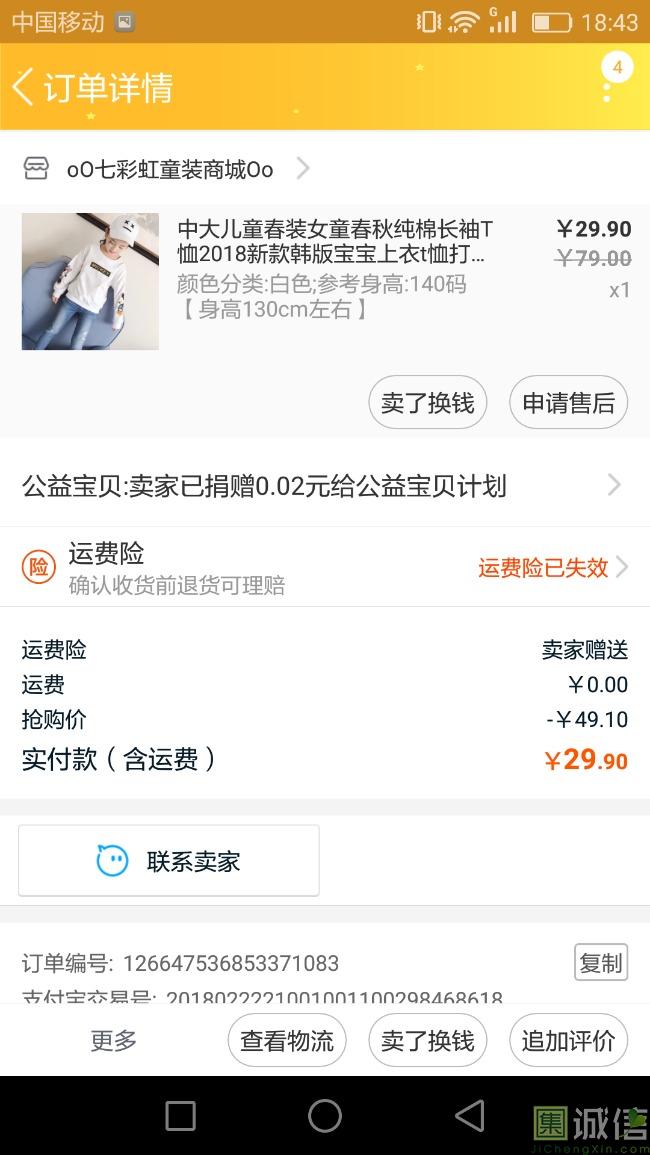Viewport: 650px width, 1155px height.
Task: Tap 卖了换钱 under the product
Action: 427,403
